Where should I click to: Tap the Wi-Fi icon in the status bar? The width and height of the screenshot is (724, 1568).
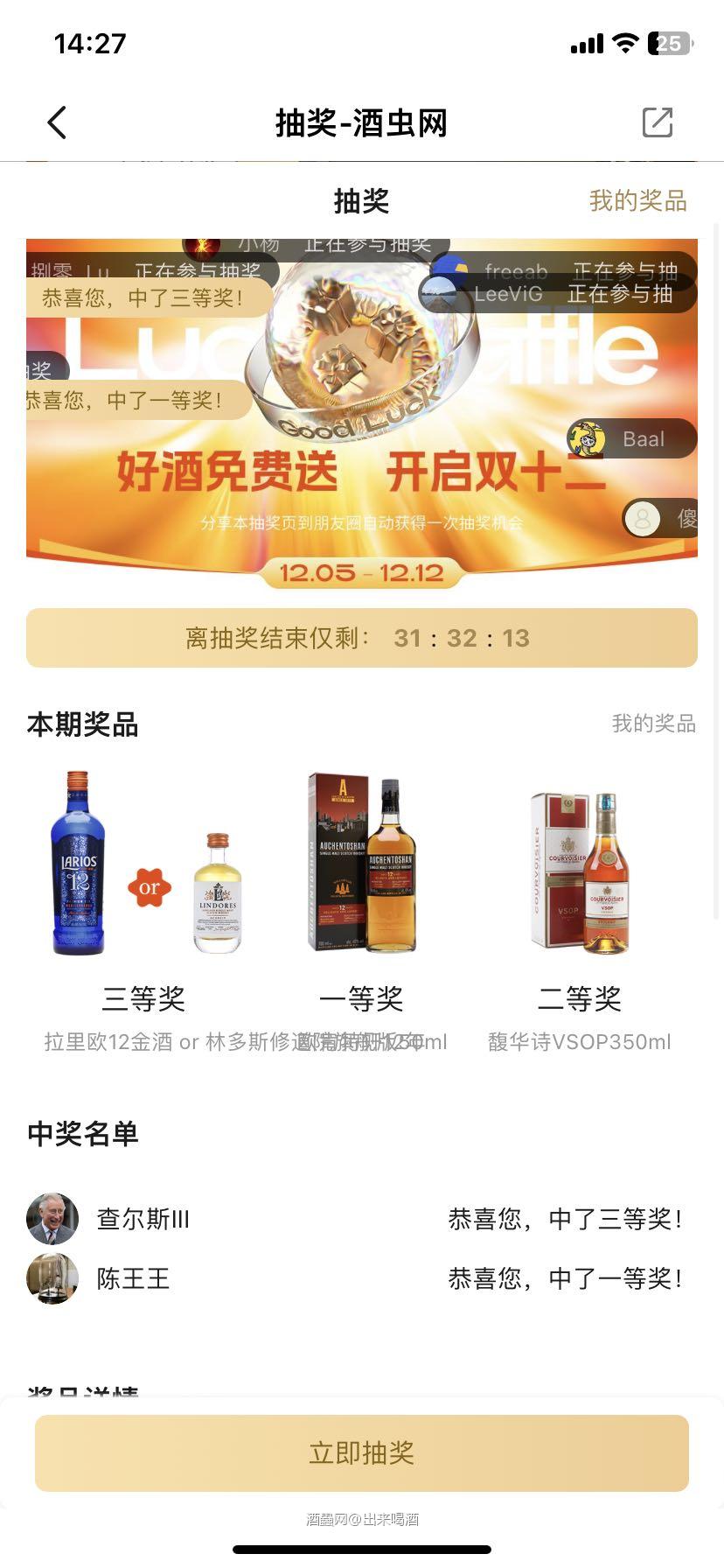[623, 42]
